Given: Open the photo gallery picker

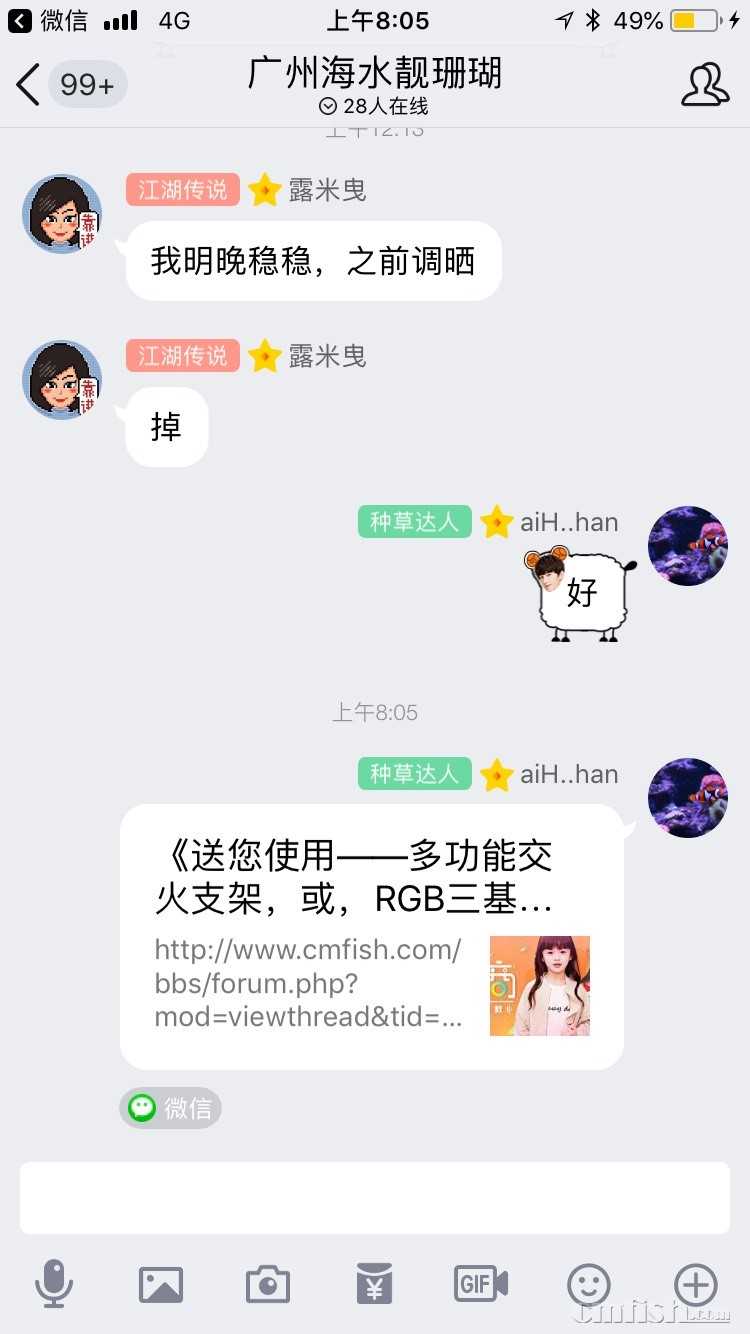Looking at the screenshot, I should [160, 1284].
